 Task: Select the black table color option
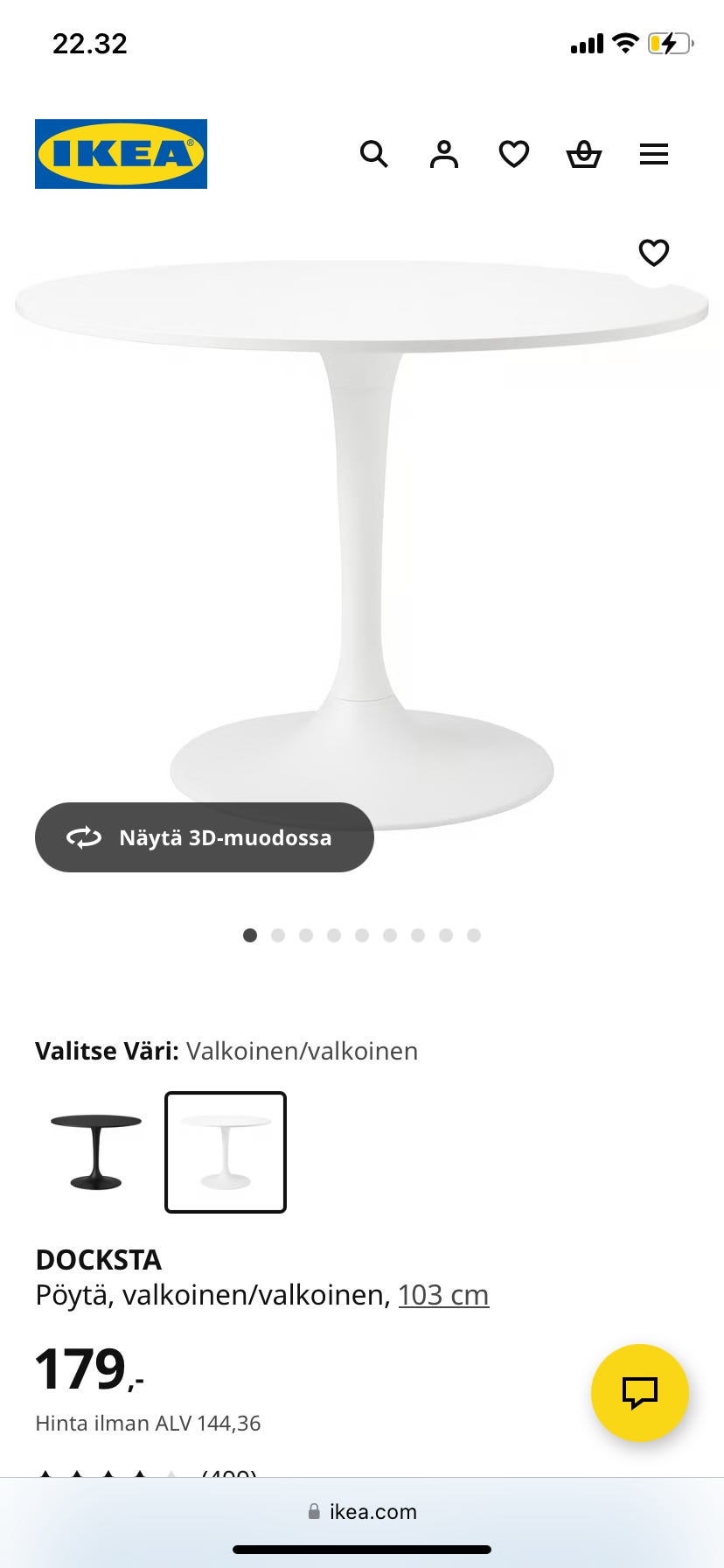[x=94, y=1151]
